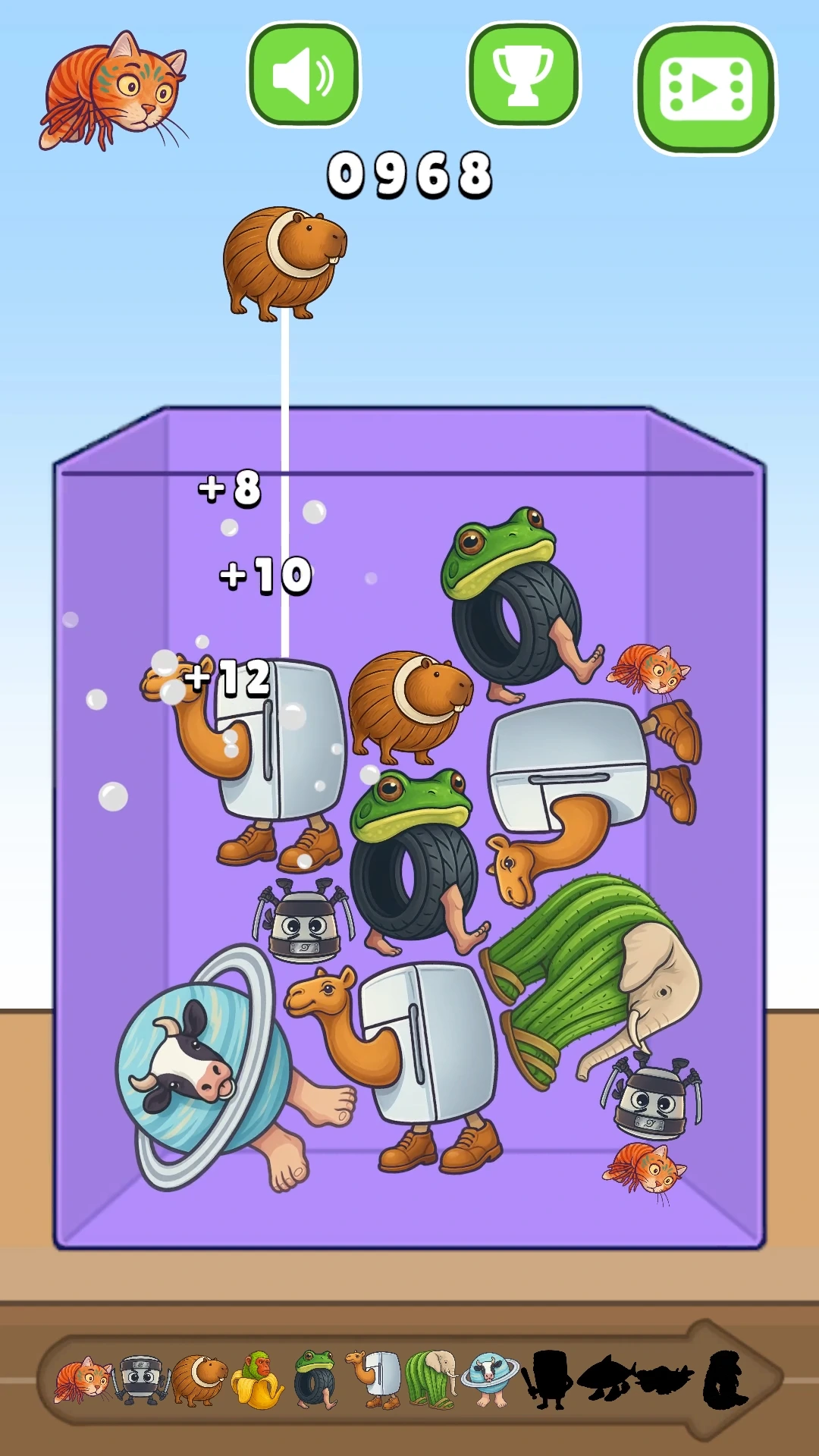Screen dimensions: 819x1456
Task: Watch a rewarded video ad
Action: 706,89
